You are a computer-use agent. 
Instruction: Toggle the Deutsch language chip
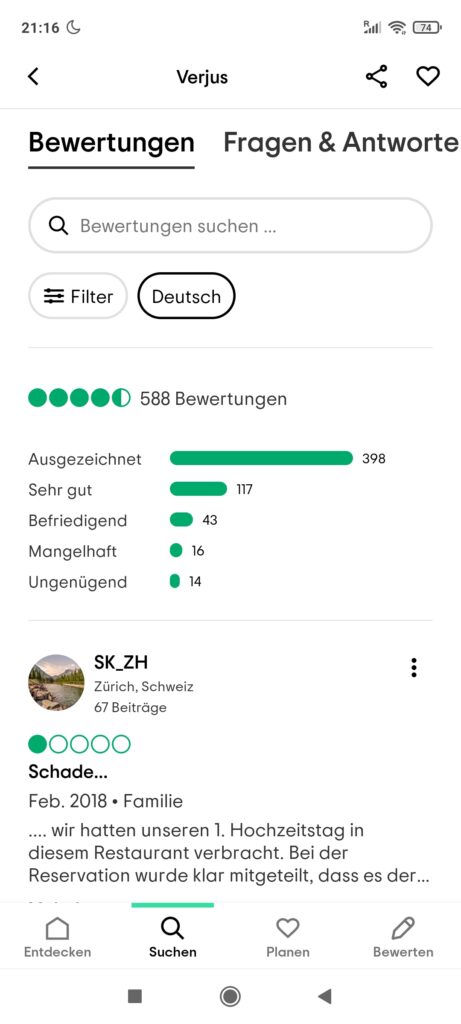coord(186,296)
